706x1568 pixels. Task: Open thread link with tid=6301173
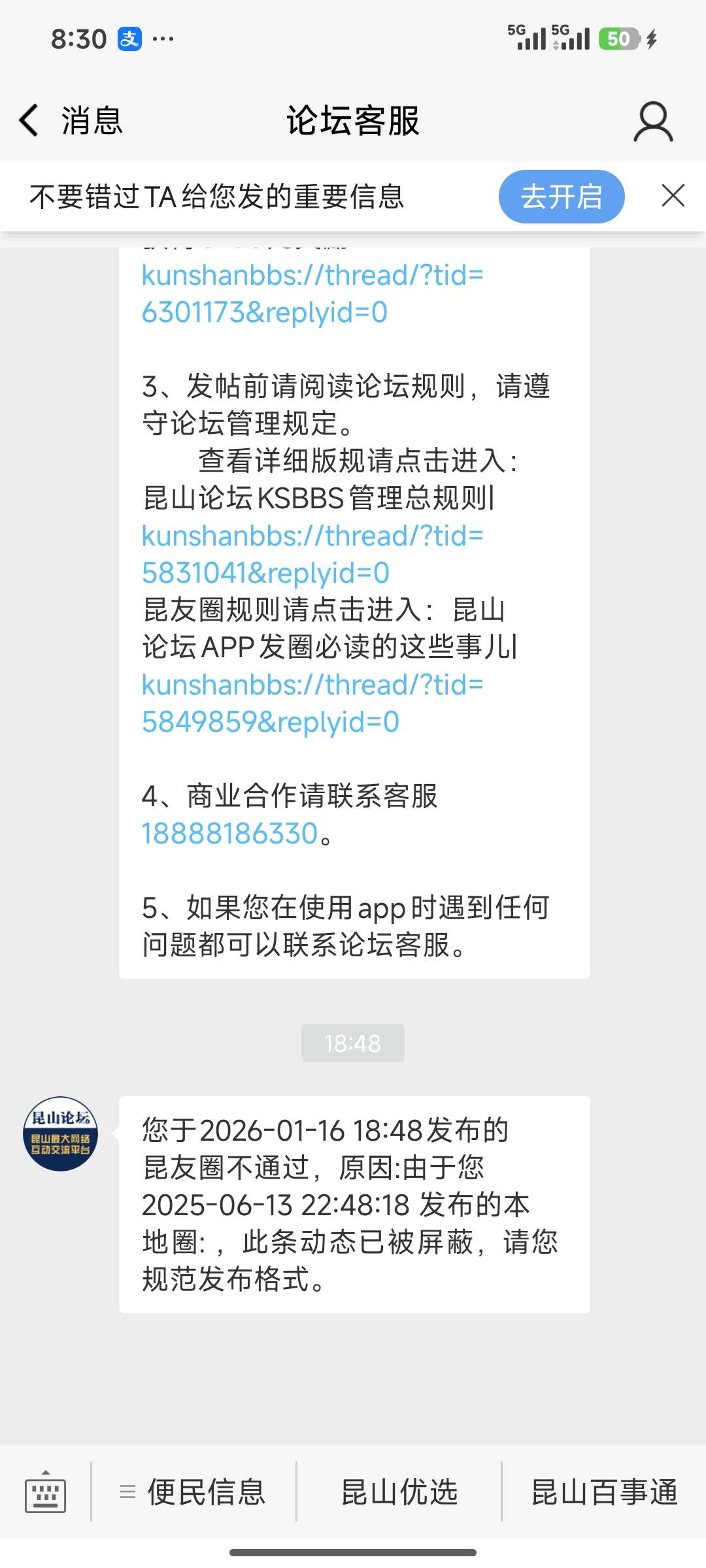click(312, 294)
